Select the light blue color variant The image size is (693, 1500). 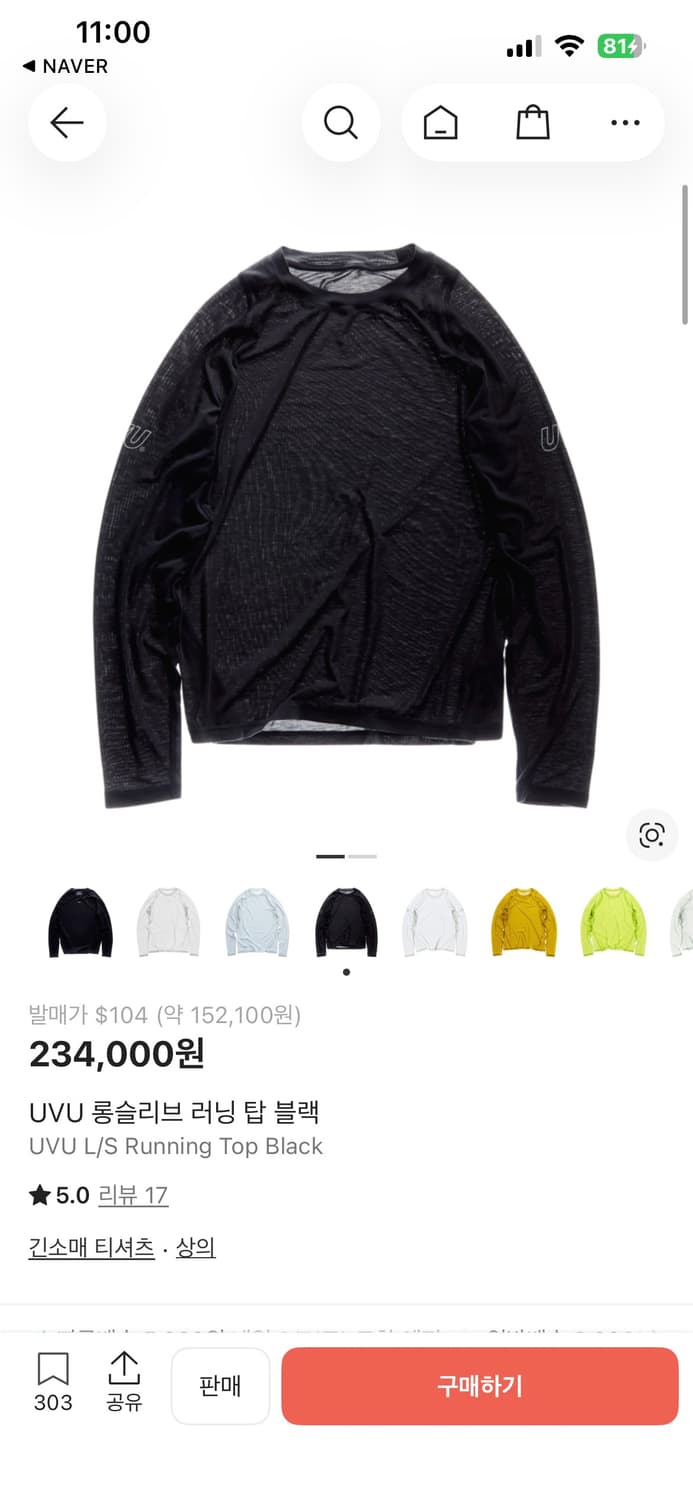click(x=257, y=922)
